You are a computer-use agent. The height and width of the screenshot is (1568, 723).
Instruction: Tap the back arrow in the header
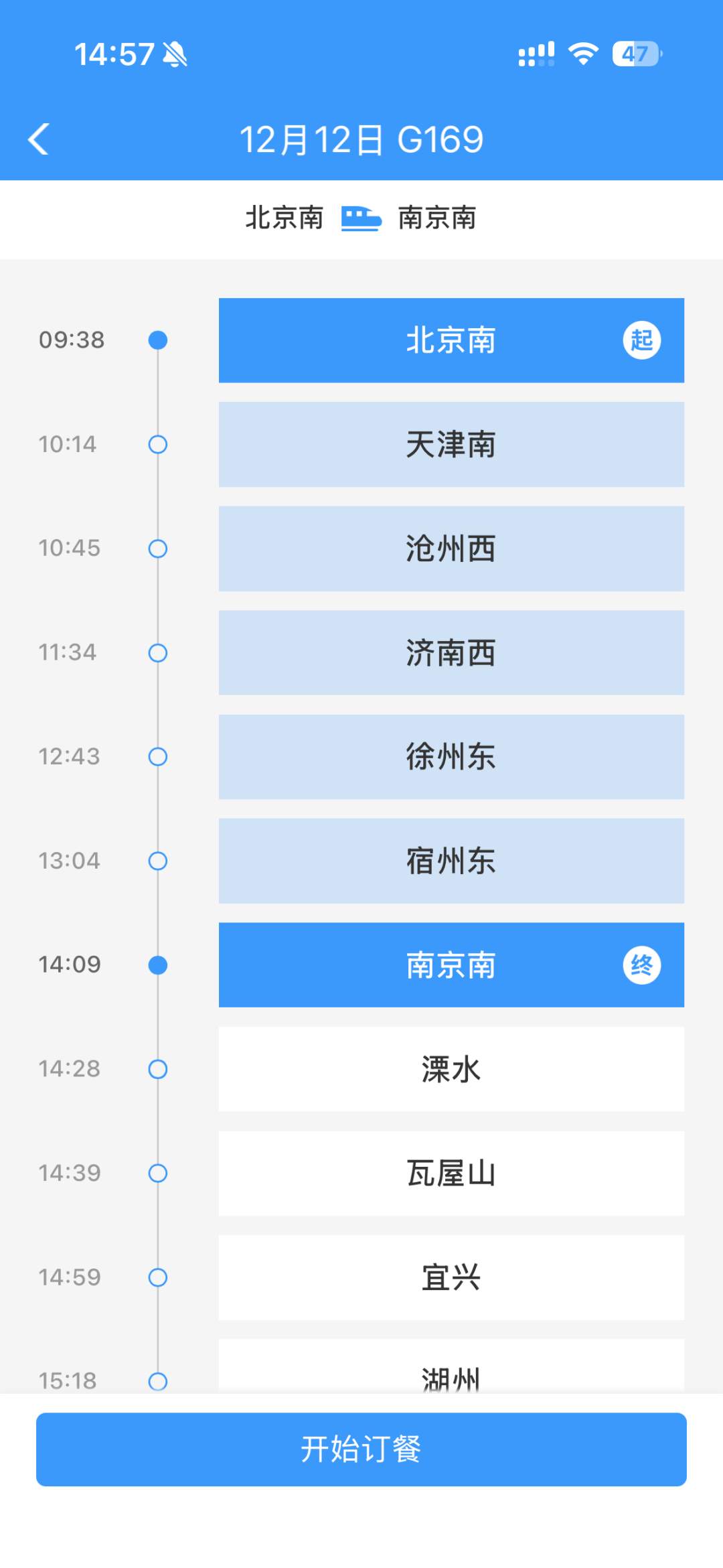[40, 139]
